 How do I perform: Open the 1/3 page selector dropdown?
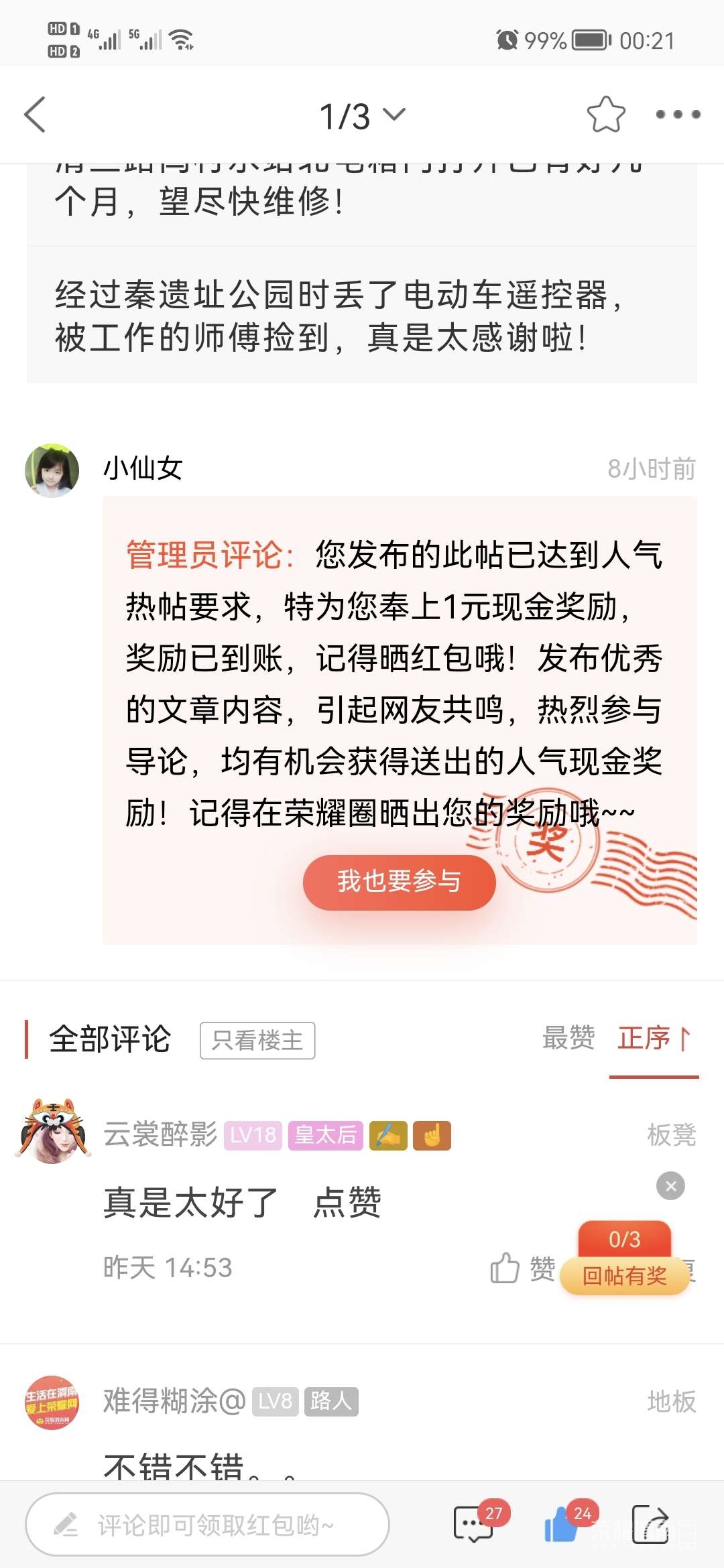pos(362,116)
